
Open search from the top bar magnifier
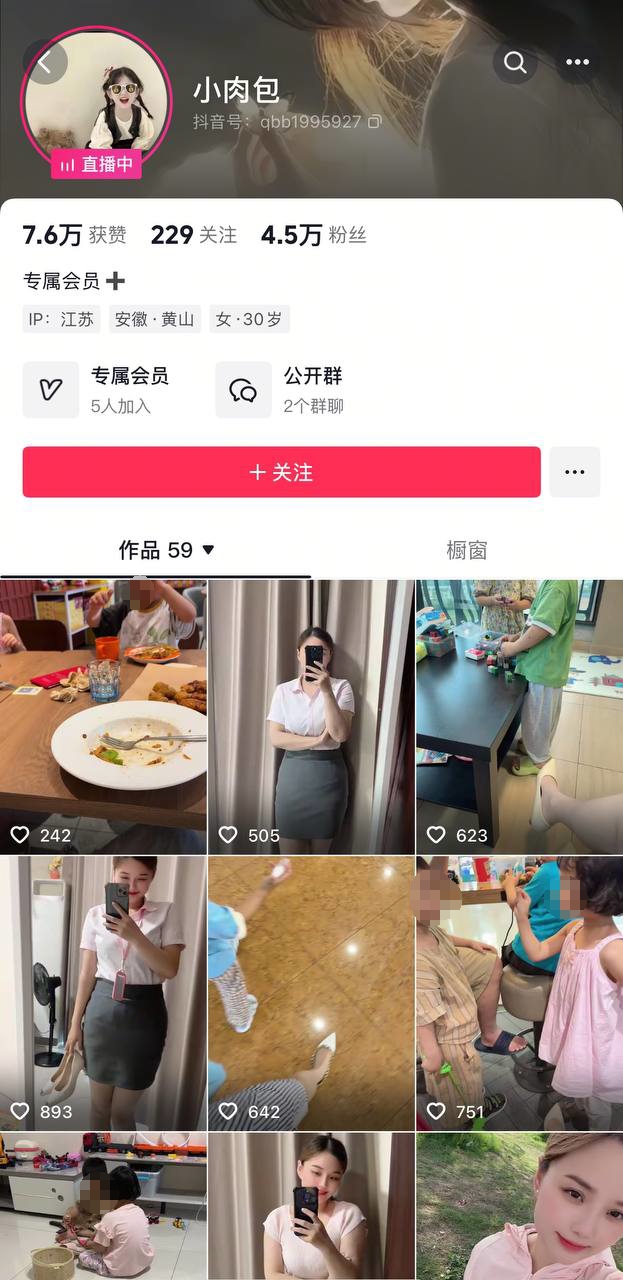coord(515,63)
